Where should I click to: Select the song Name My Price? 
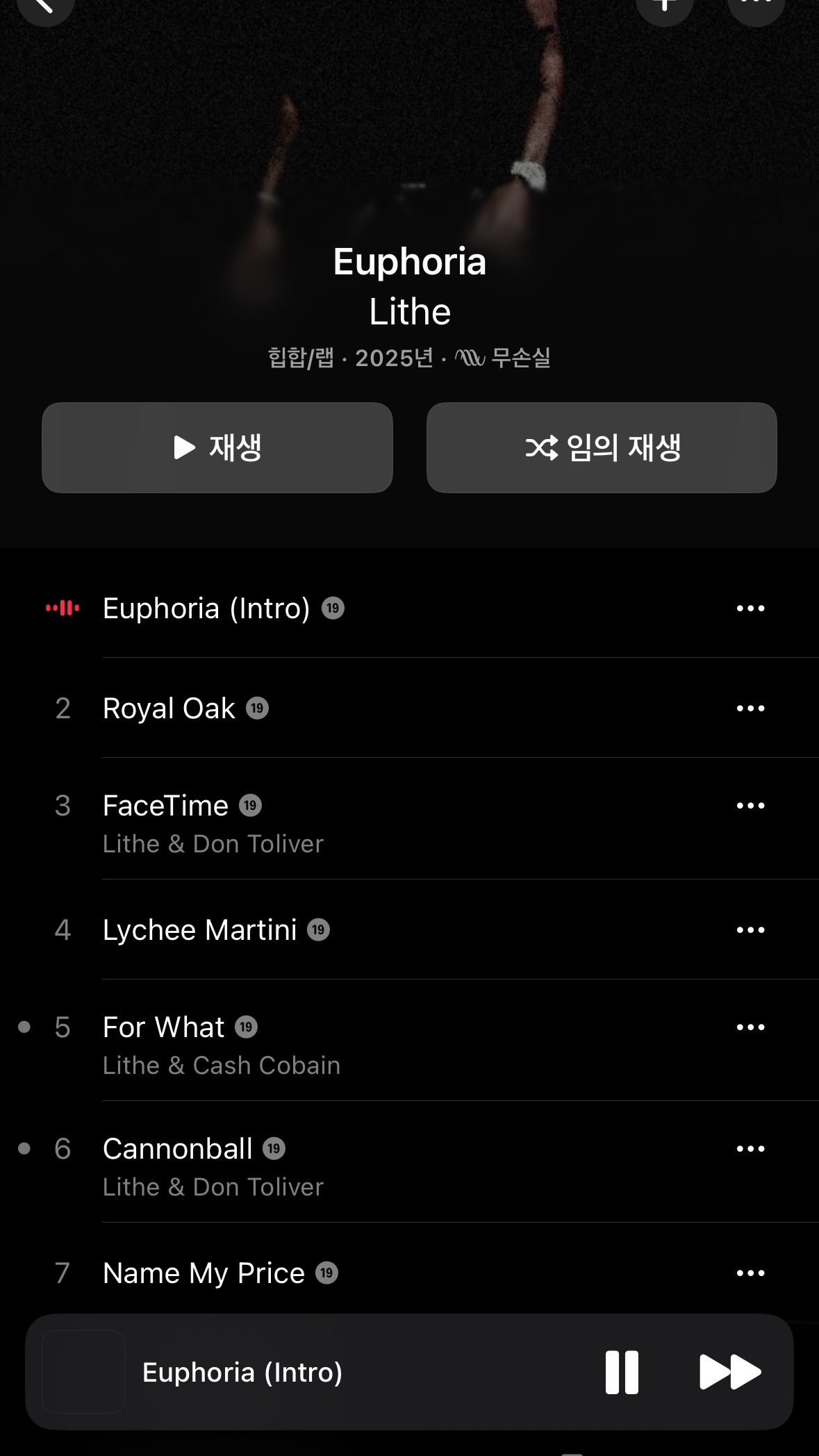pyautogui.click(x=204, y=1273)
